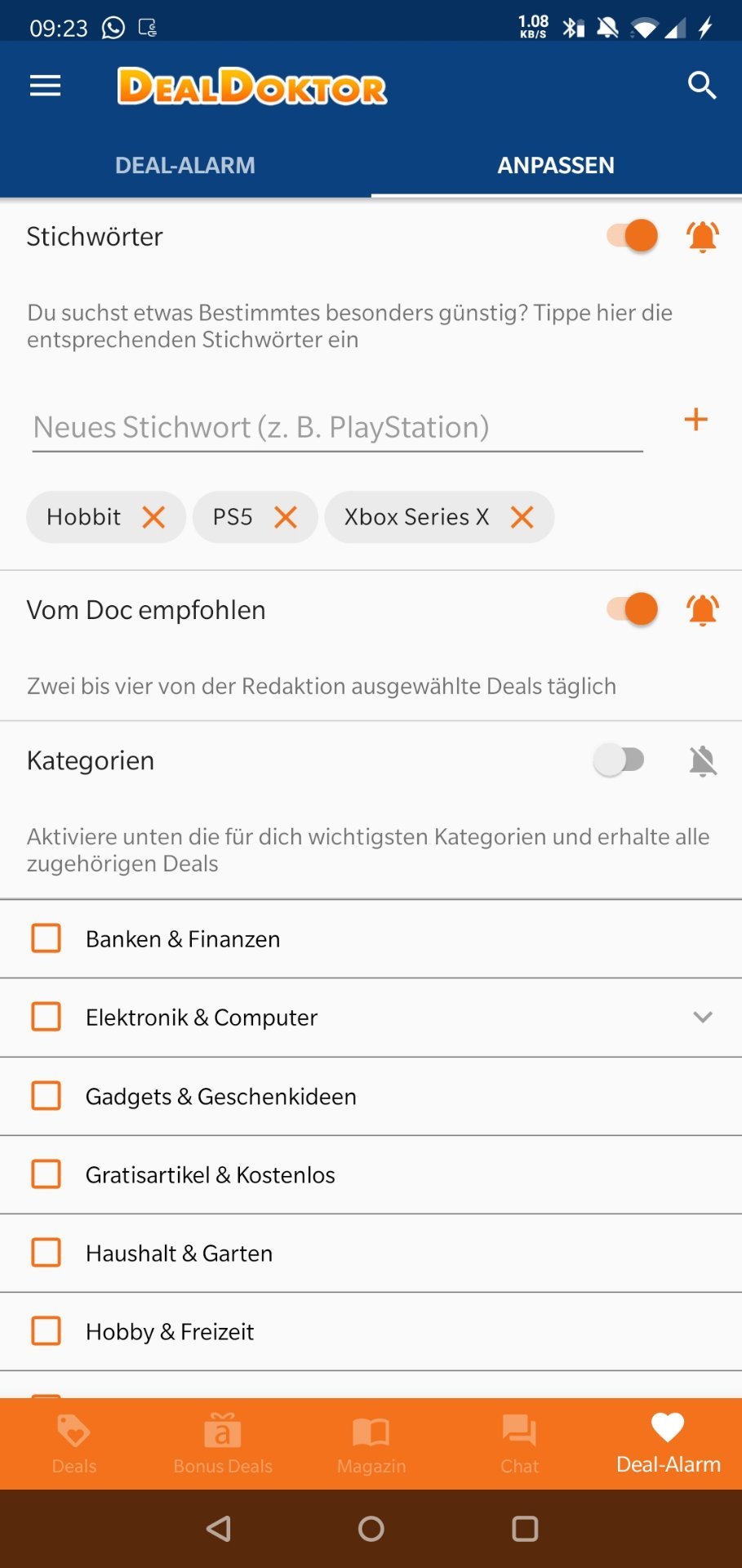This screenshot has width=742, height=1568.
Task: Select the Gadgets & Geschenkideen checkbox
Action: pyautogui.click(x=46, y=1096)
